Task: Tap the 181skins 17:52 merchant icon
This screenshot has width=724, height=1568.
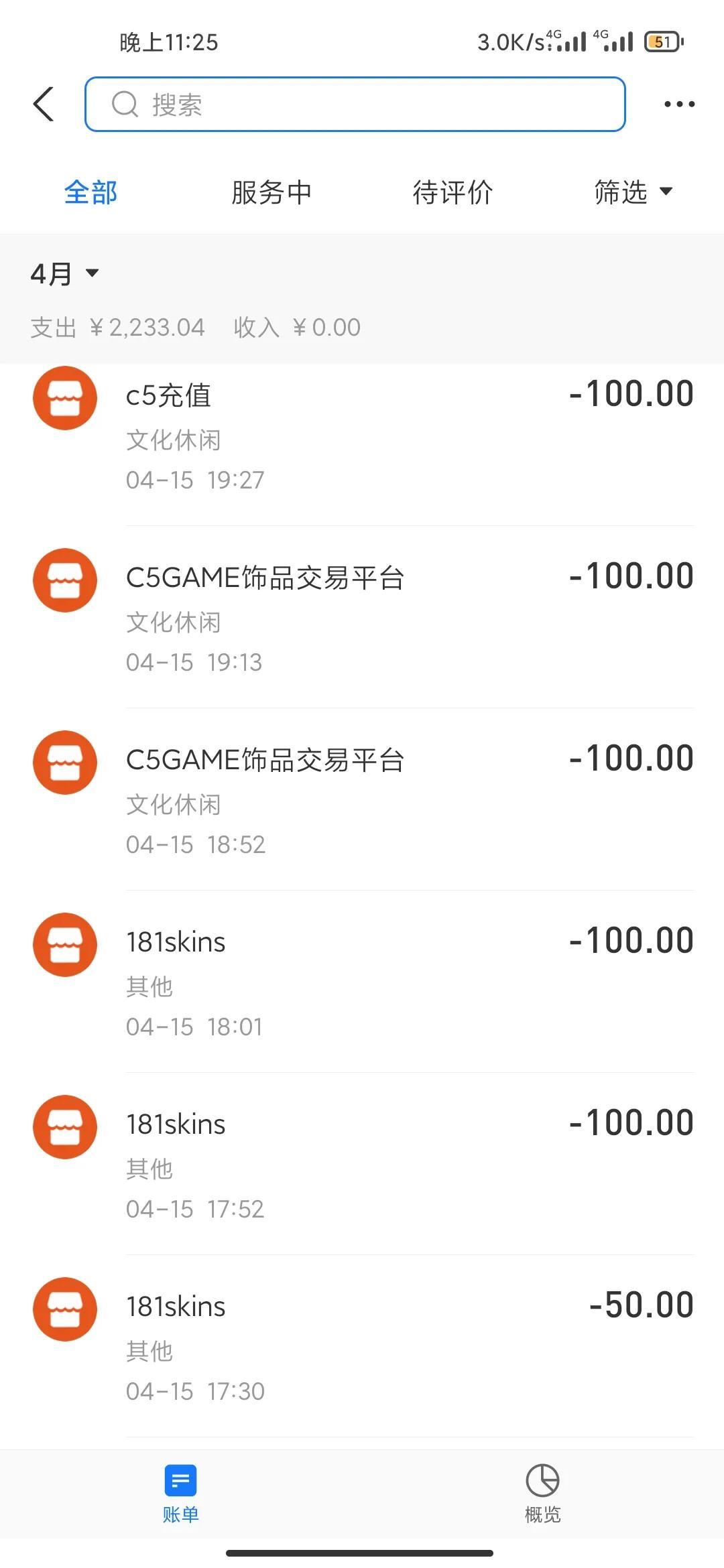Action: coord(65,1126)
